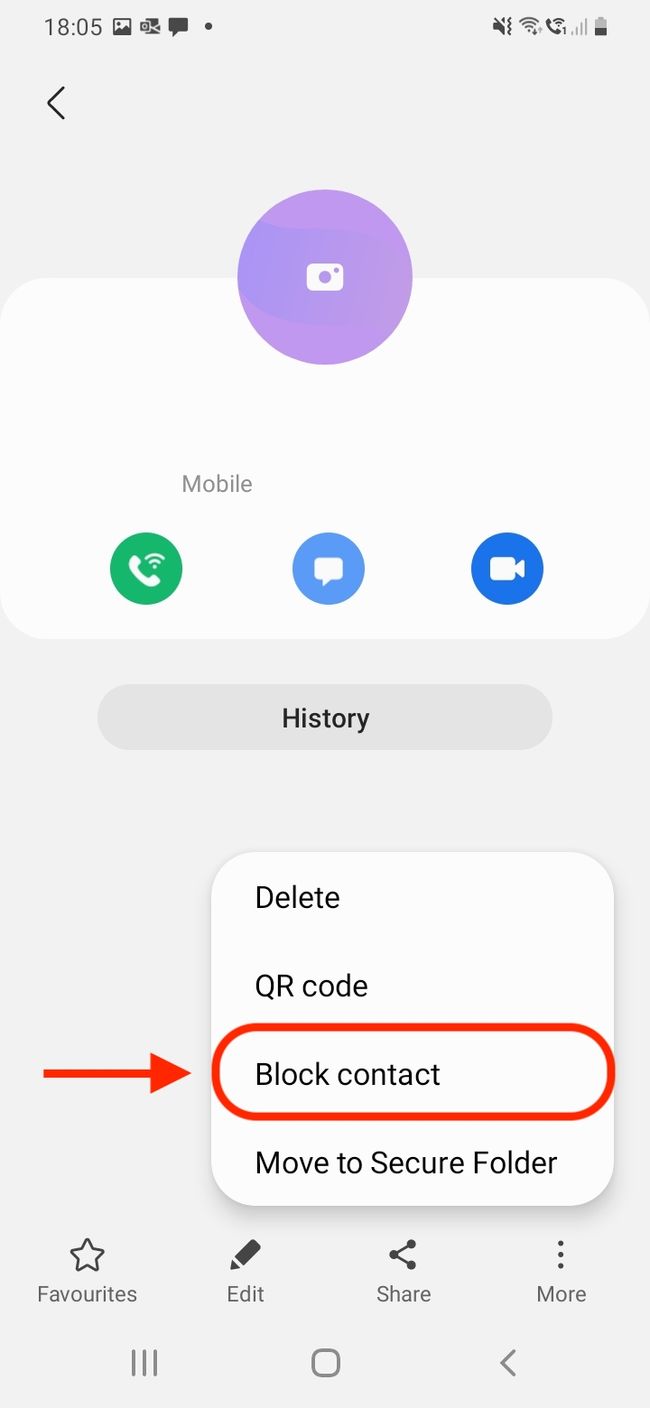Open the History button

[325, 717]
